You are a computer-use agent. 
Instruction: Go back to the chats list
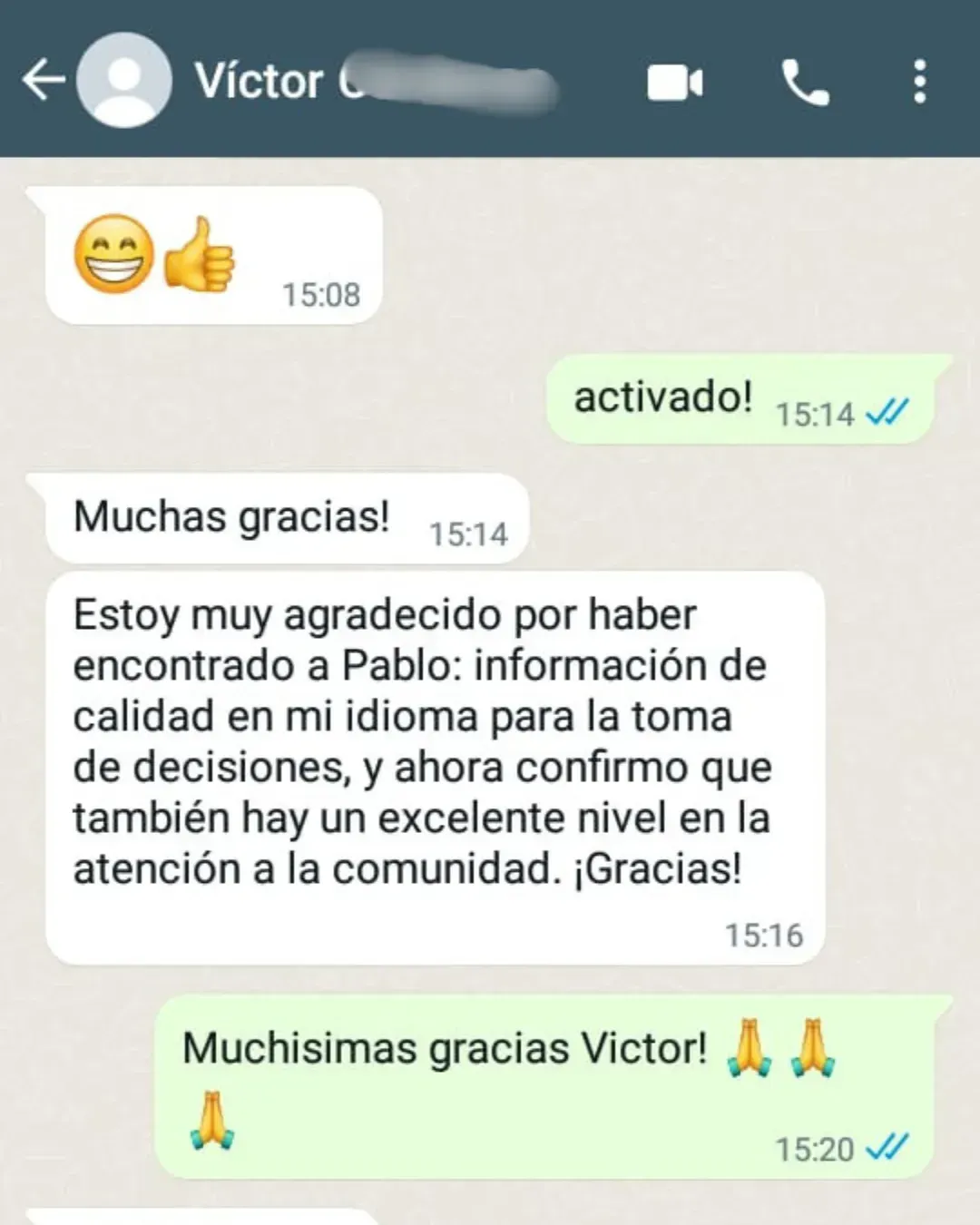[43, 81]
